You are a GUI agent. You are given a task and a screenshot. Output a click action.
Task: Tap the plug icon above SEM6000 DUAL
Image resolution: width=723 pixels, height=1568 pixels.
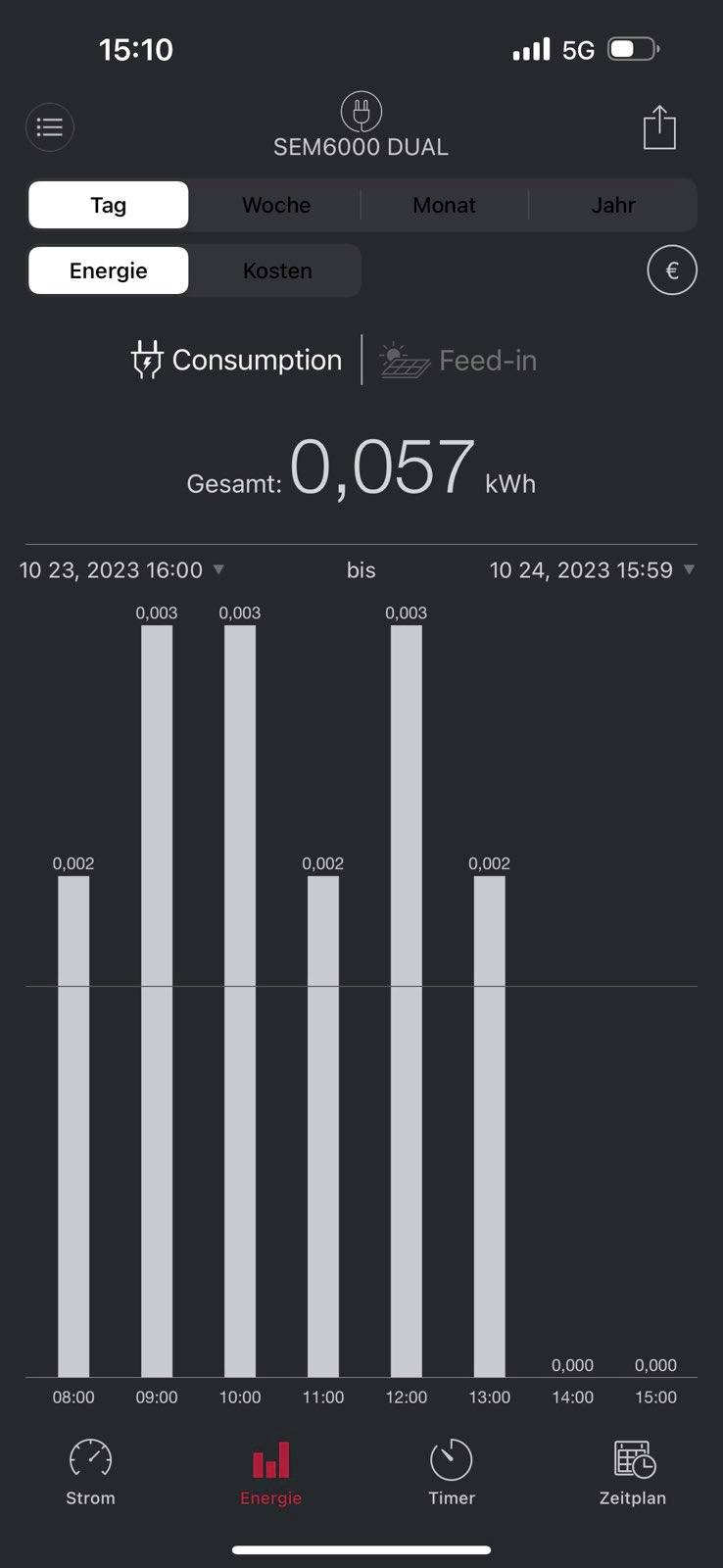361,111
